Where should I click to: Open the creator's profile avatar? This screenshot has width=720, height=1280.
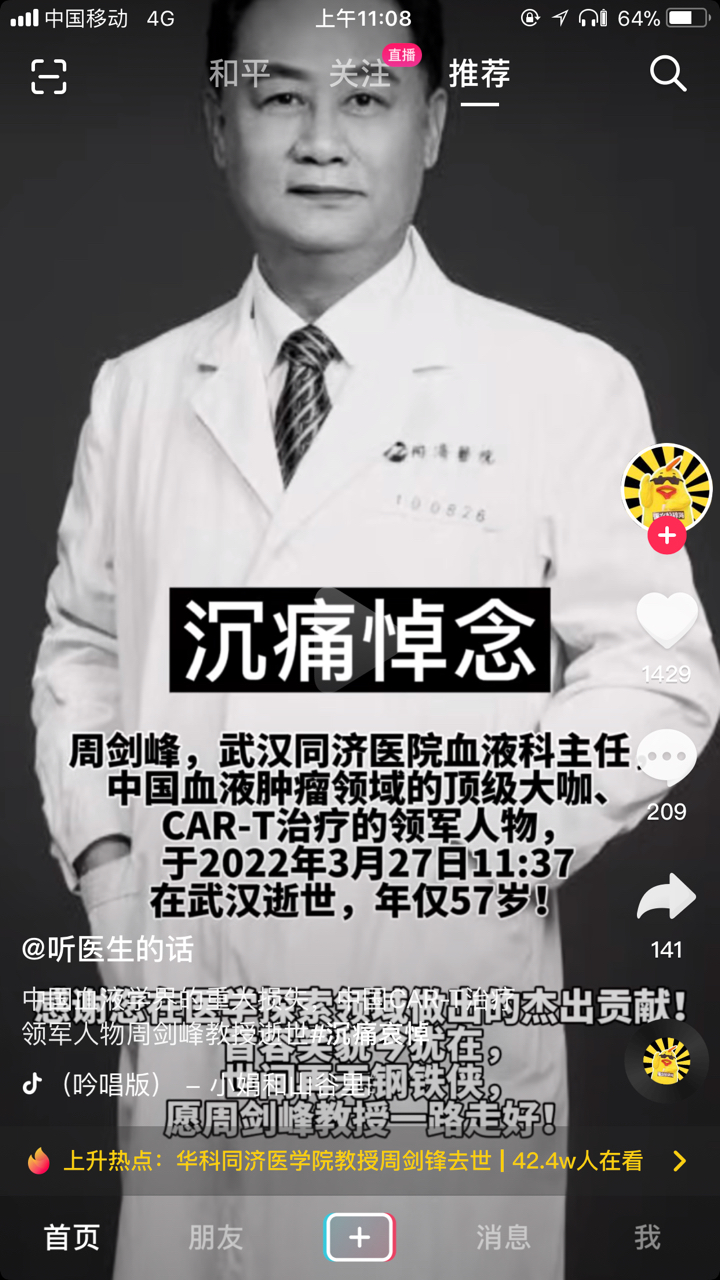point(667,487)
